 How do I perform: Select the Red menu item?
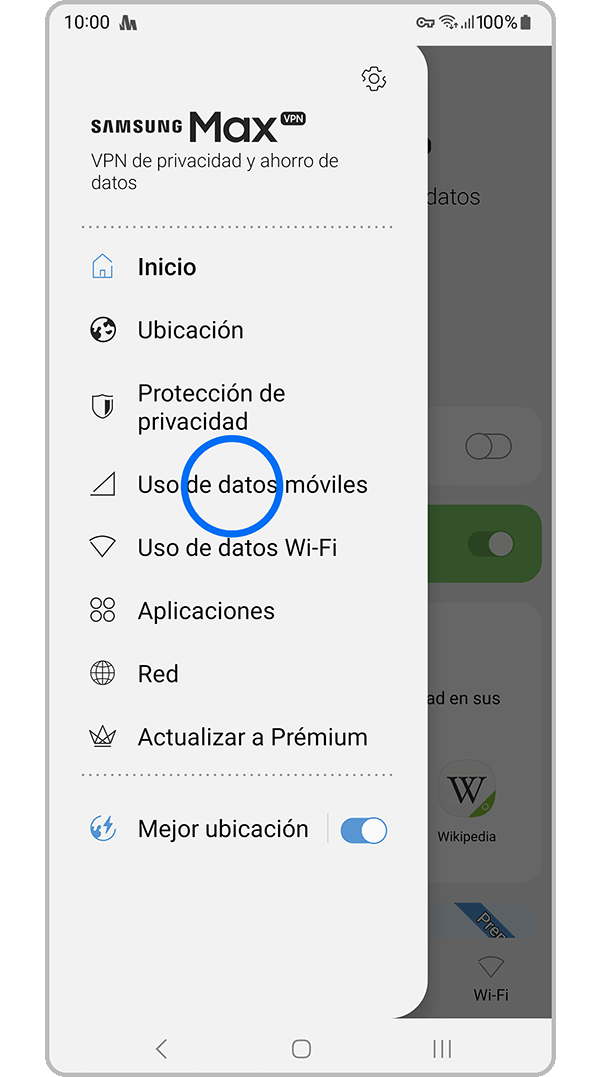pos(158,674)
